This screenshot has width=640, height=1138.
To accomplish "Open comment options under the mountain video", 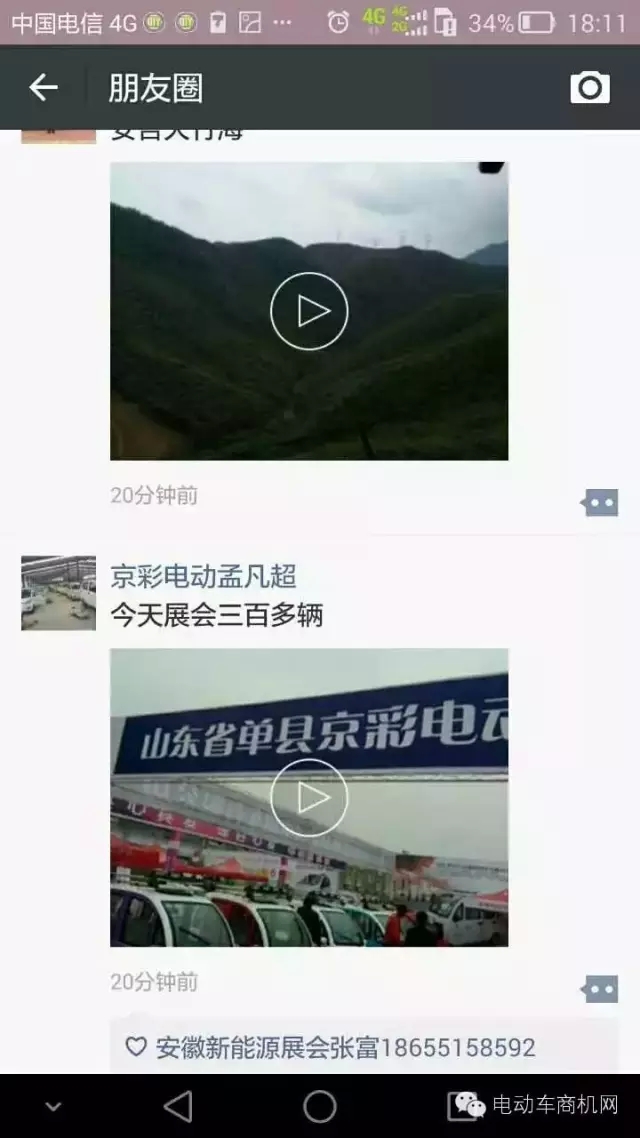I will (600, 502).
